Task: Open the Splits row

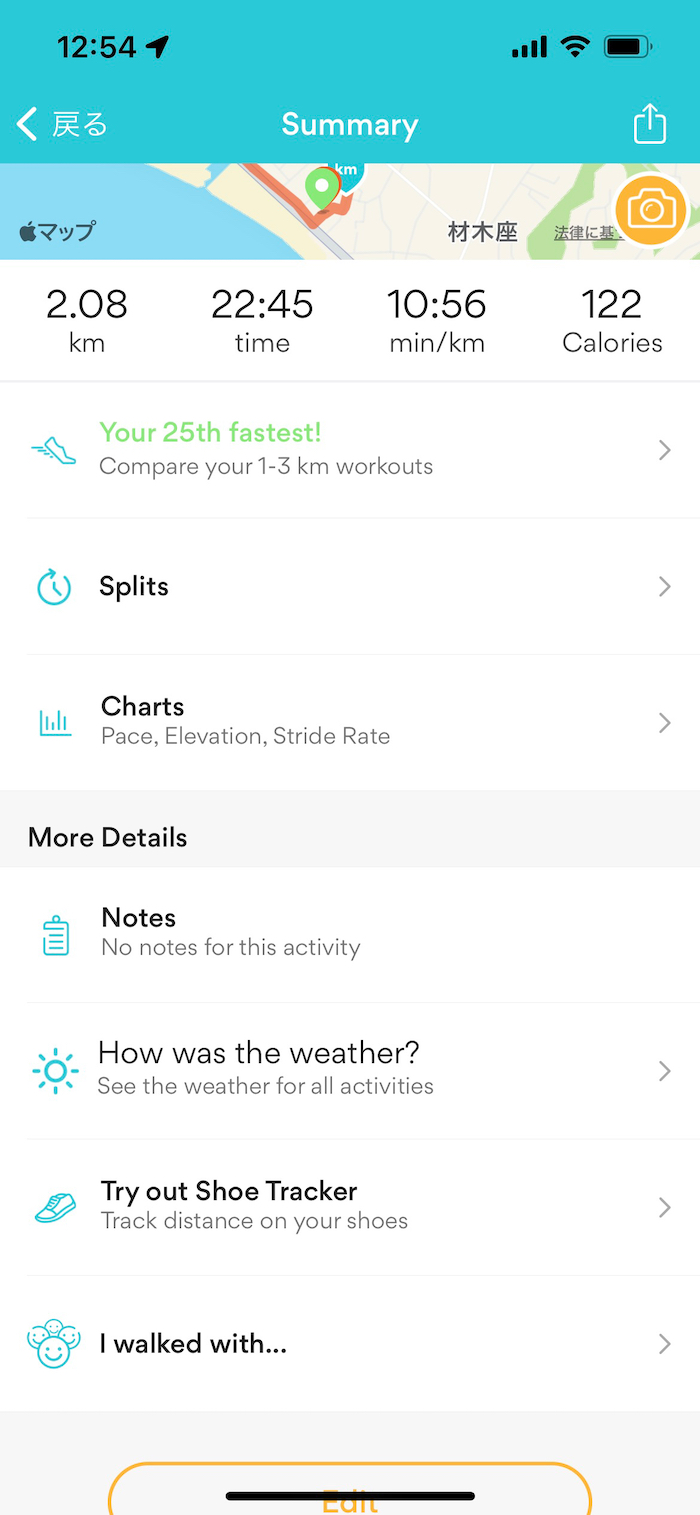Action: coord(350,587)
